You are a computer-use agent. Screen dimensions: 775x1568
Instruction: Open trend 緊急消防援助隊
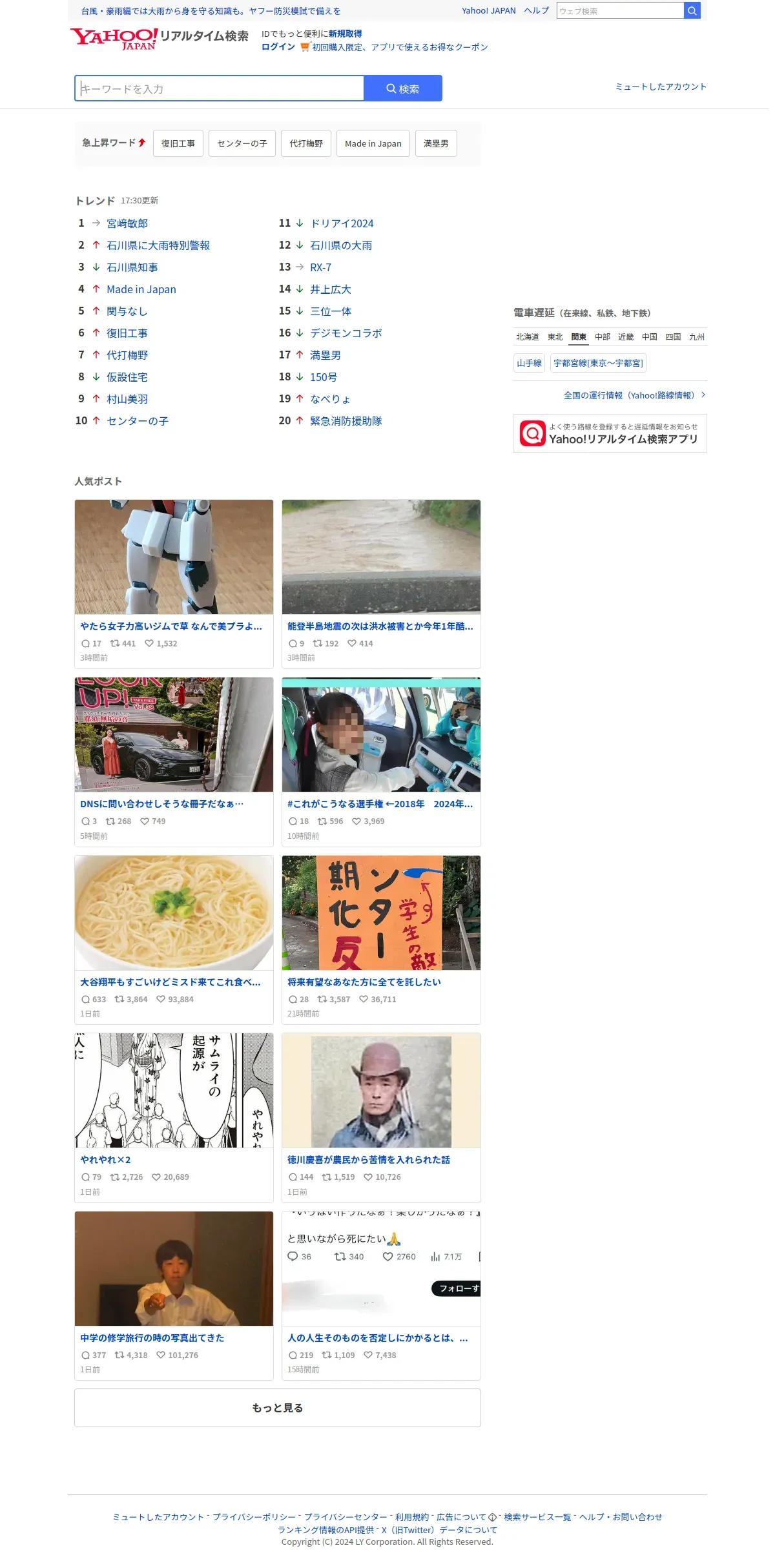tap(346, 421)
